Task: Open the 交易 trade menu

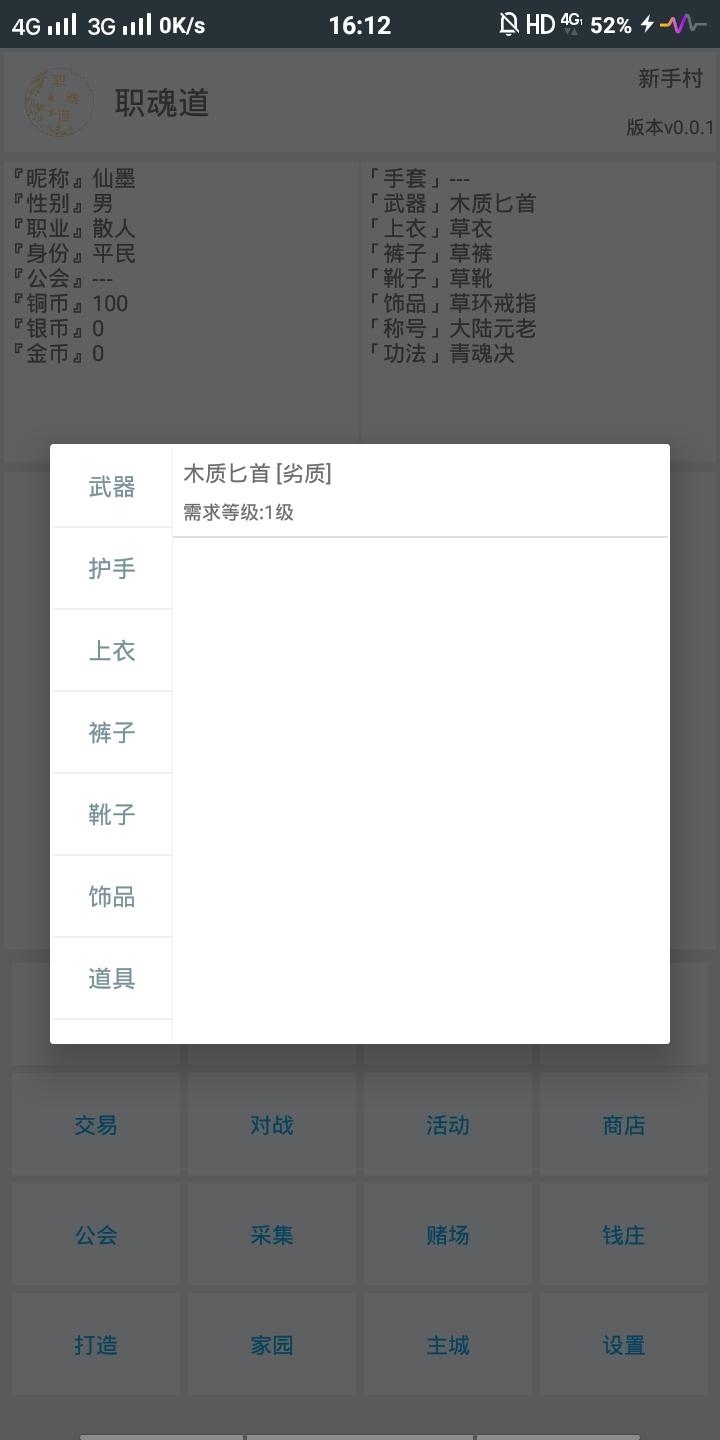Action: coord(95,1124)
